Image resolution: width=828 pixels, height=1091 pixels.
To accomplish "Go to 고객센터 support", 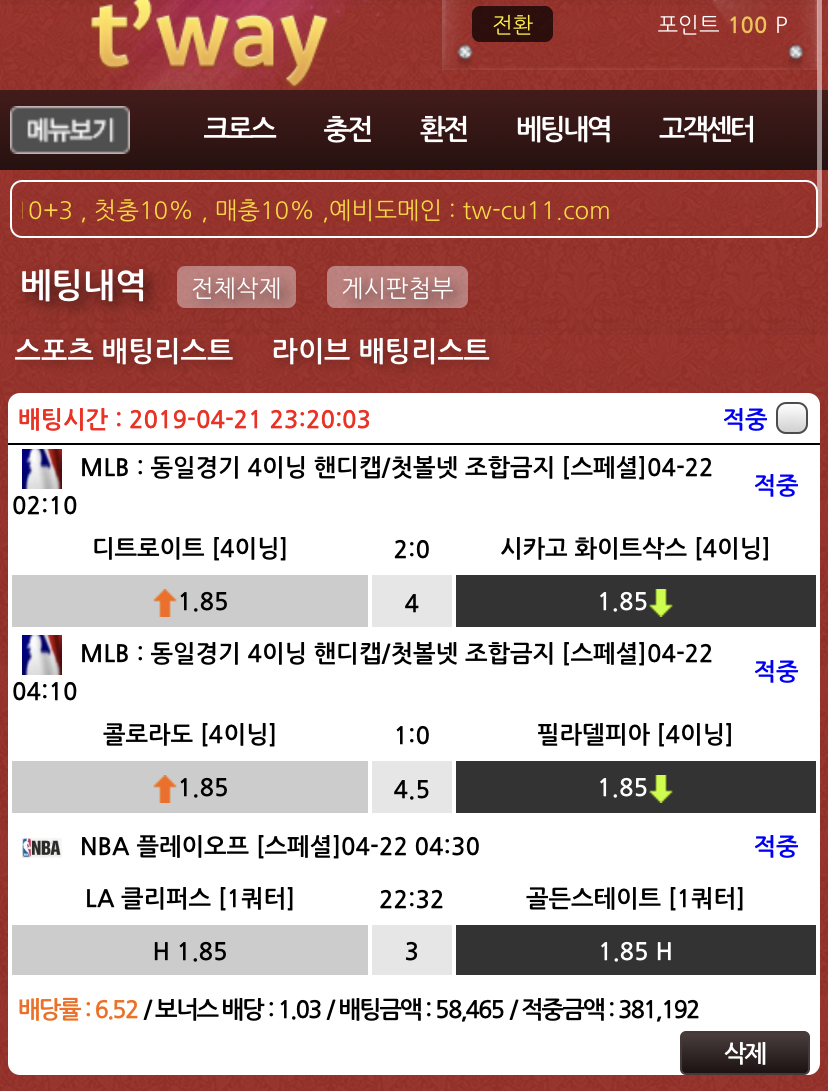I will pyautogui.click(x=706, y=129).
